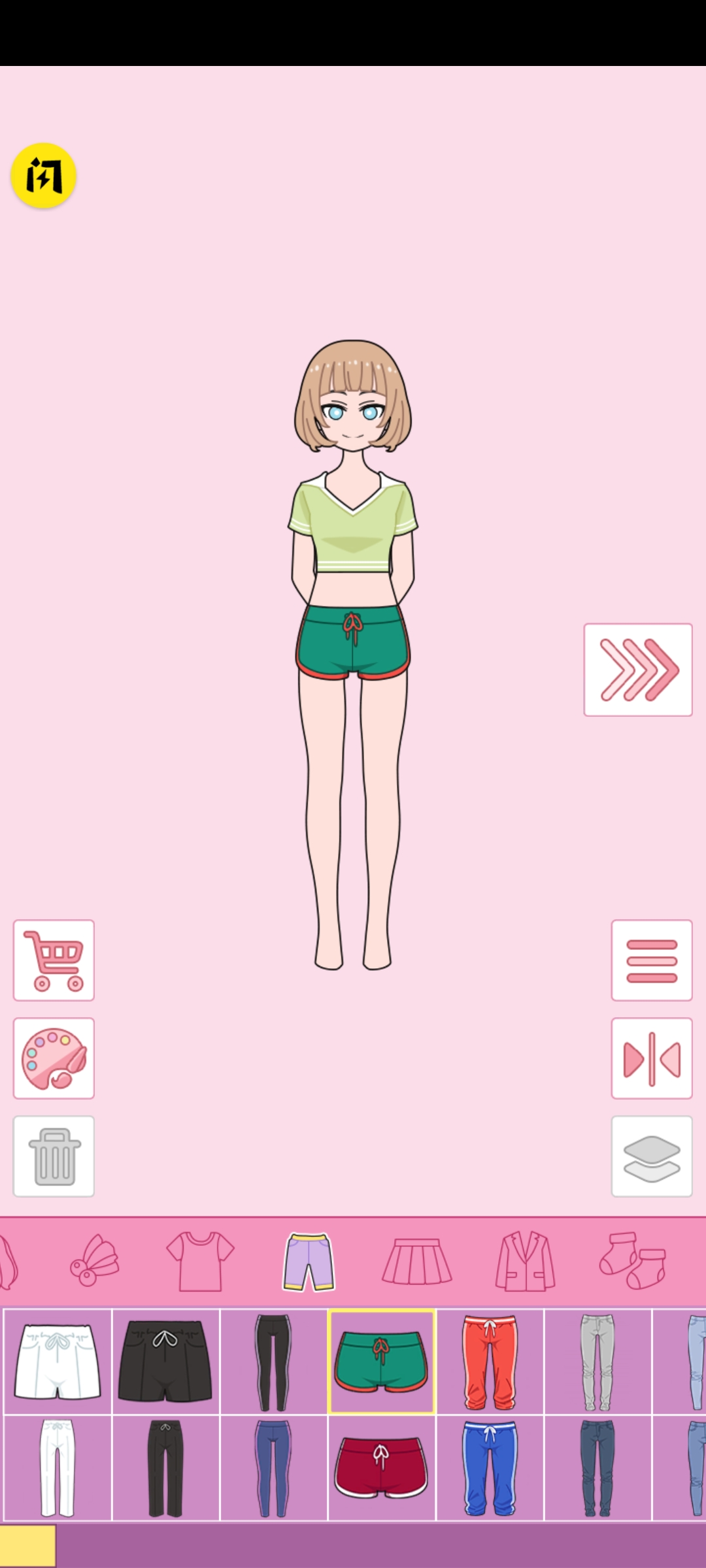Switch to the hair bow accessories category
The image size is (706, 1568).
(x=94, y=1261)
